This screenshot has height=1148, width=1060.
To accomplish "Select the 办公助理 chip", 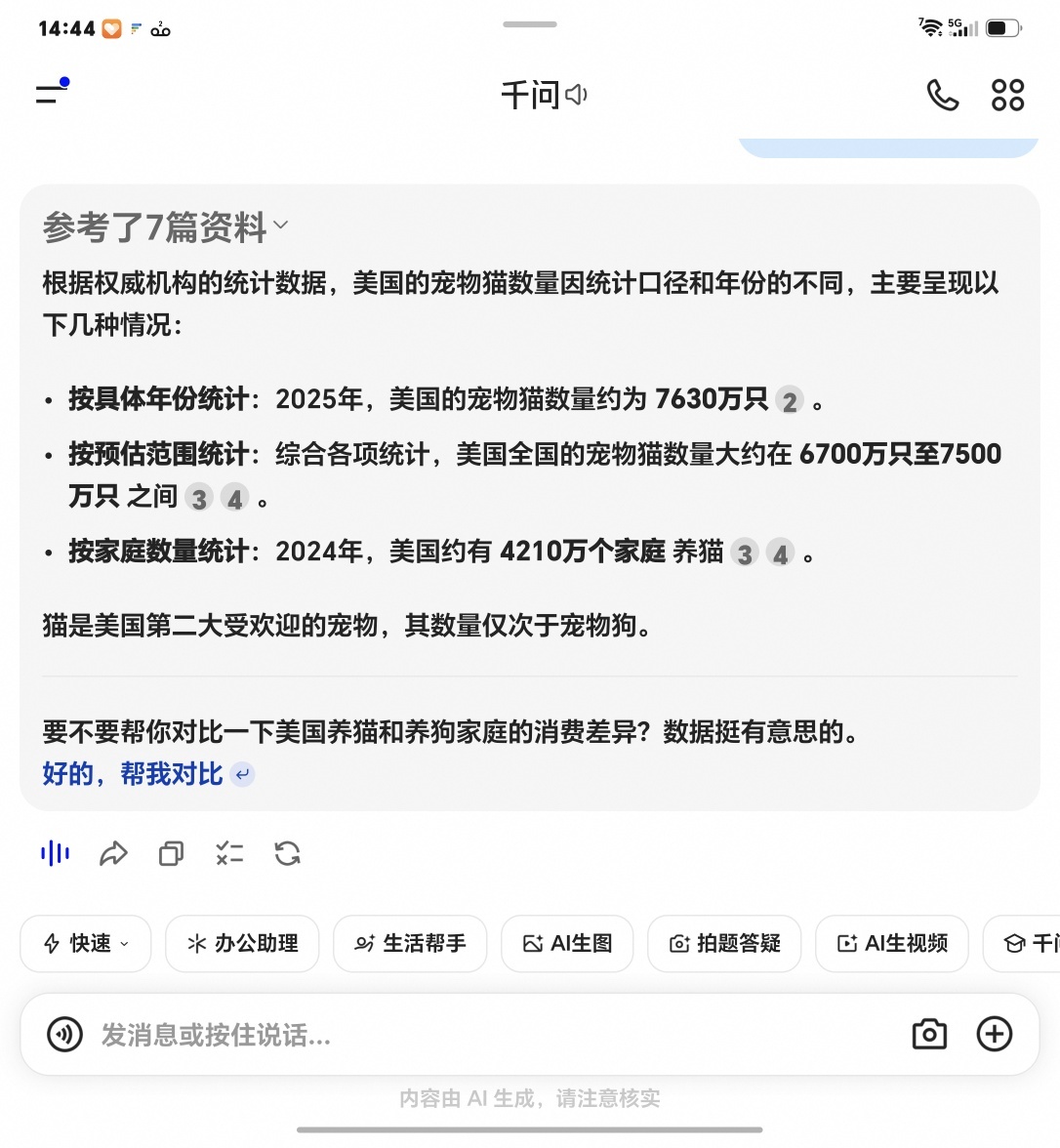I will pyautogui.click(x=242, y=944).
